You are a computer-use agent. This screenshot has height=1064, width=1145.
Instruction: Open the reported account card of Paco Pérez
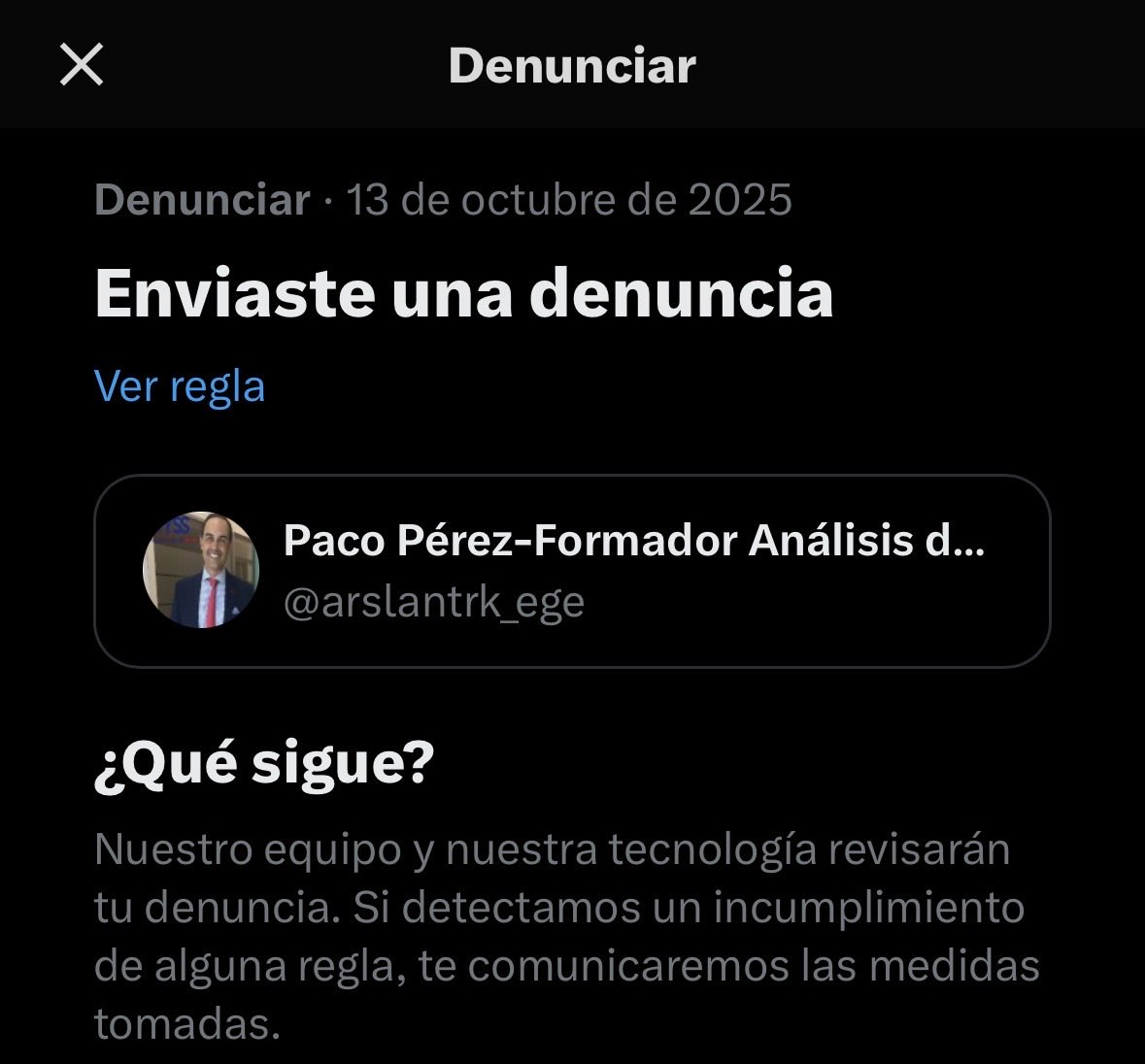[x=572, y=571]
